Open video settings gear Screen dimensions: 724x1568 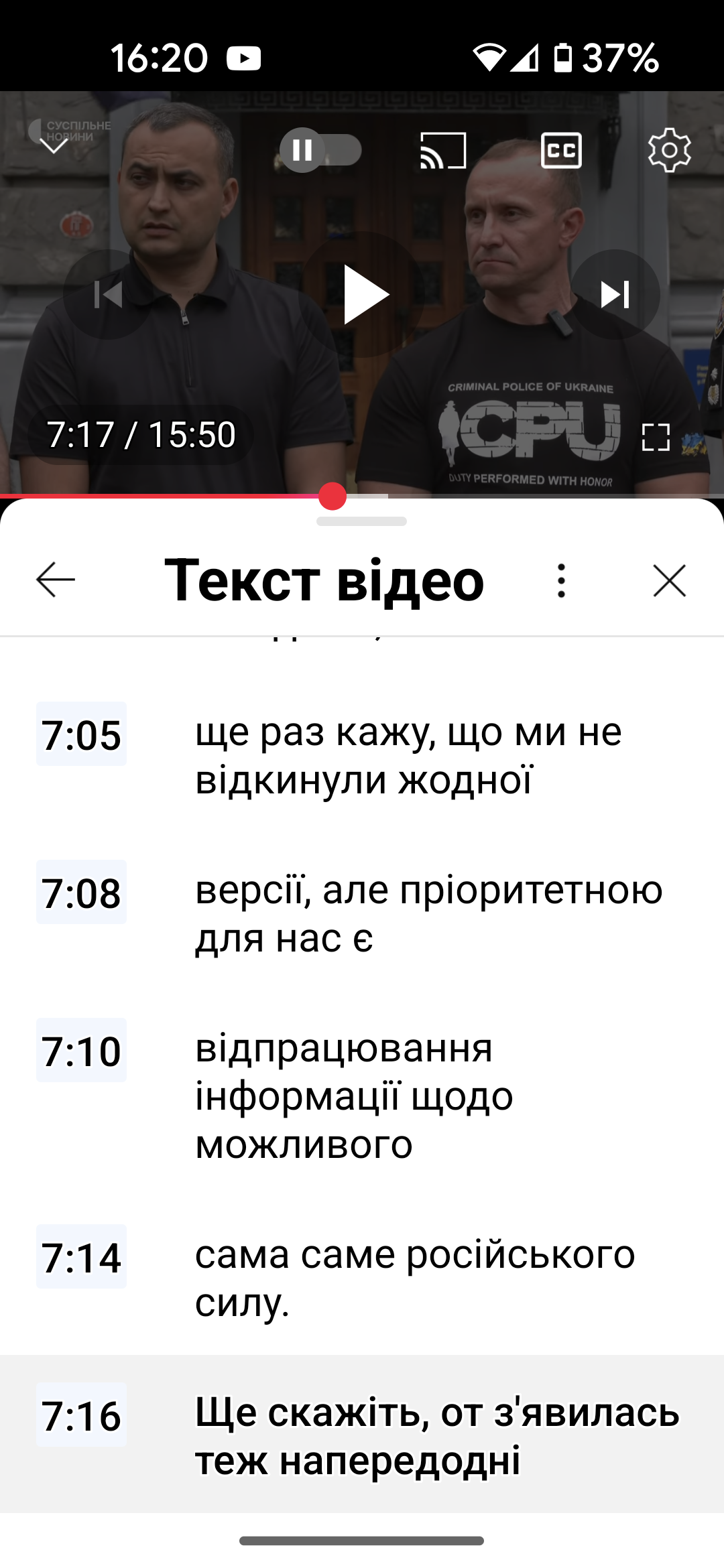click(669, 150)
